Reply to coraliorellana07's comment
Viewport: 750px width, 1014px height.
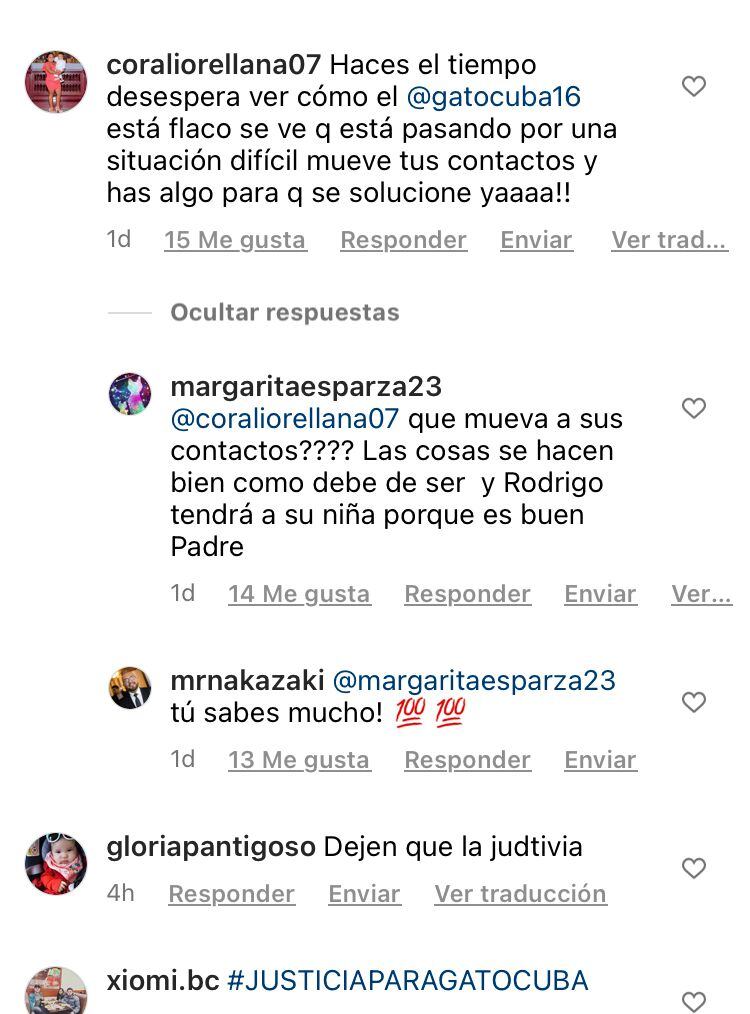403,240
